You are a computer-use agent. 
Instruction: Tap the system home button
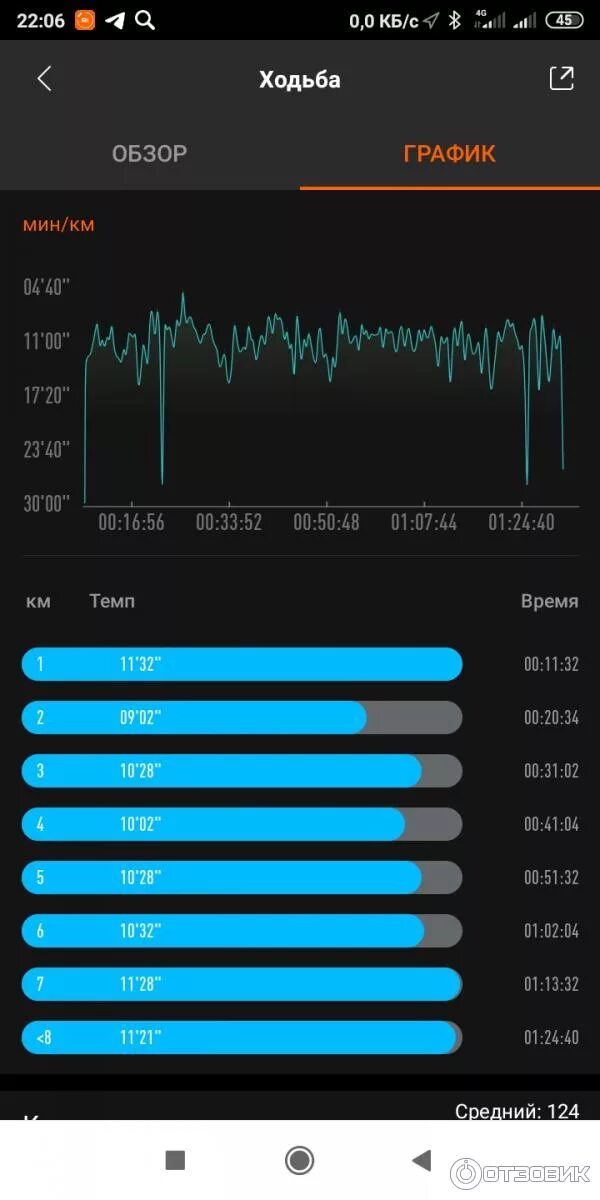coord(299,1160)
